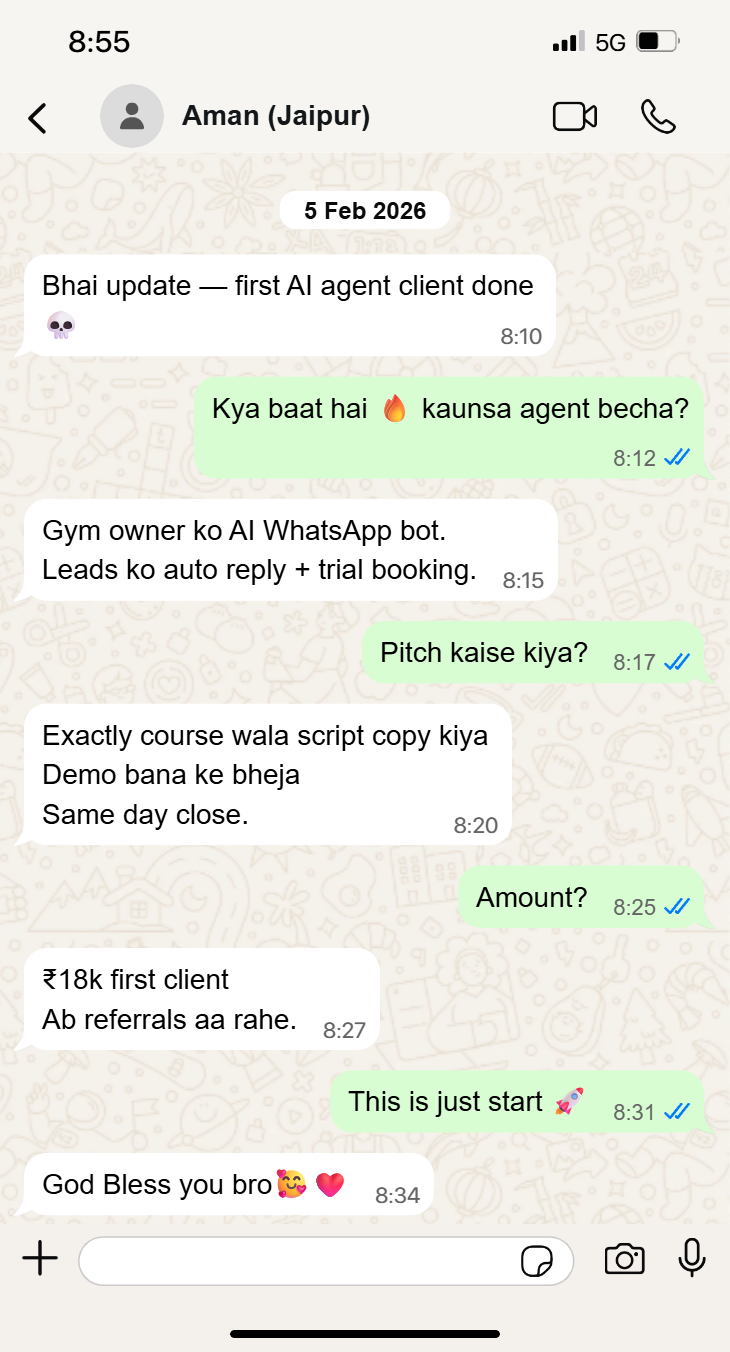Image resolution: width=730 pixels, height=1352 pixels.
Task: Start a voice call with Aman
Action: coord(658,117)
